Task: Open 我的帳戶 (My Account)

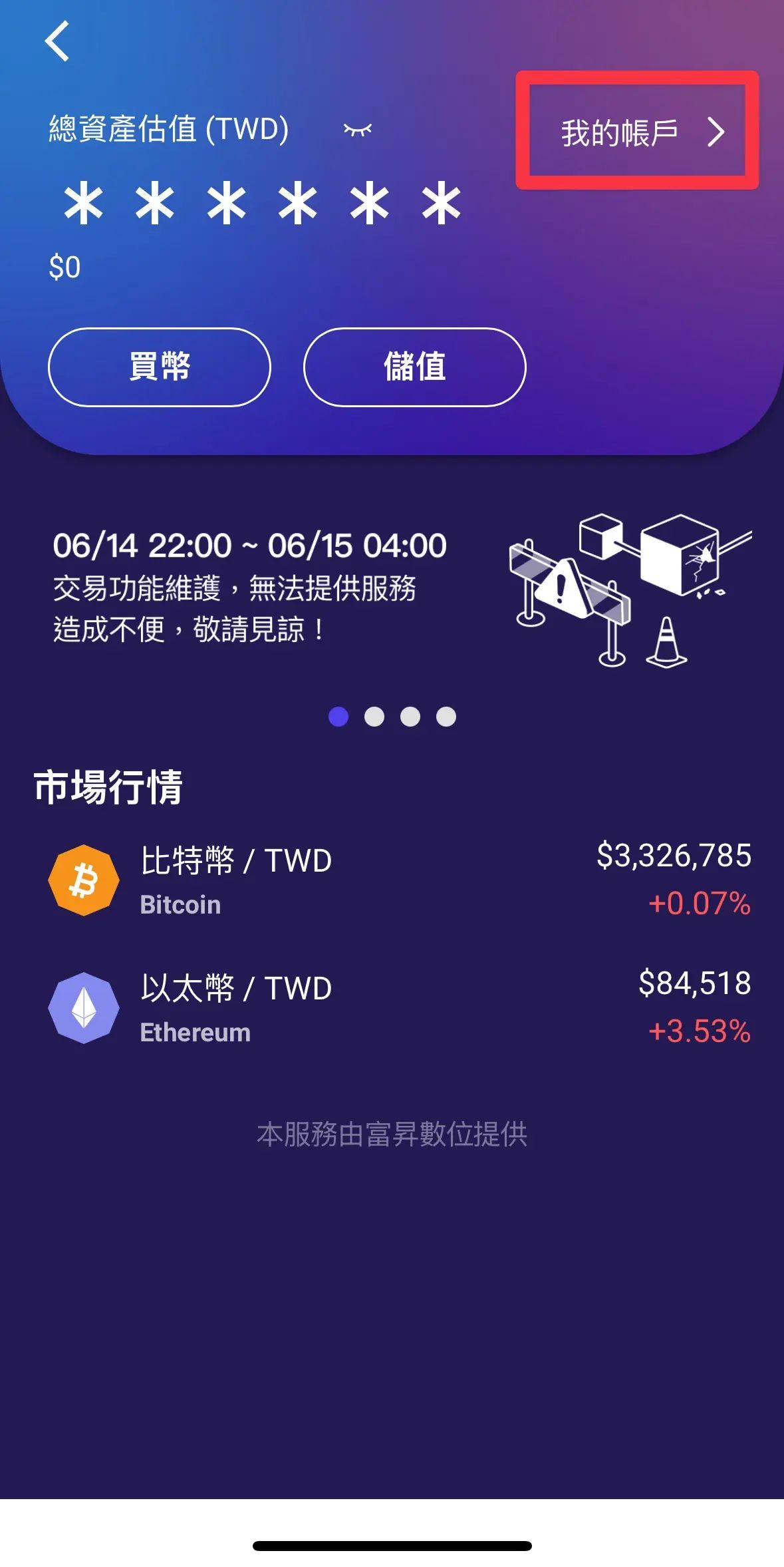Action: (638, 132)
